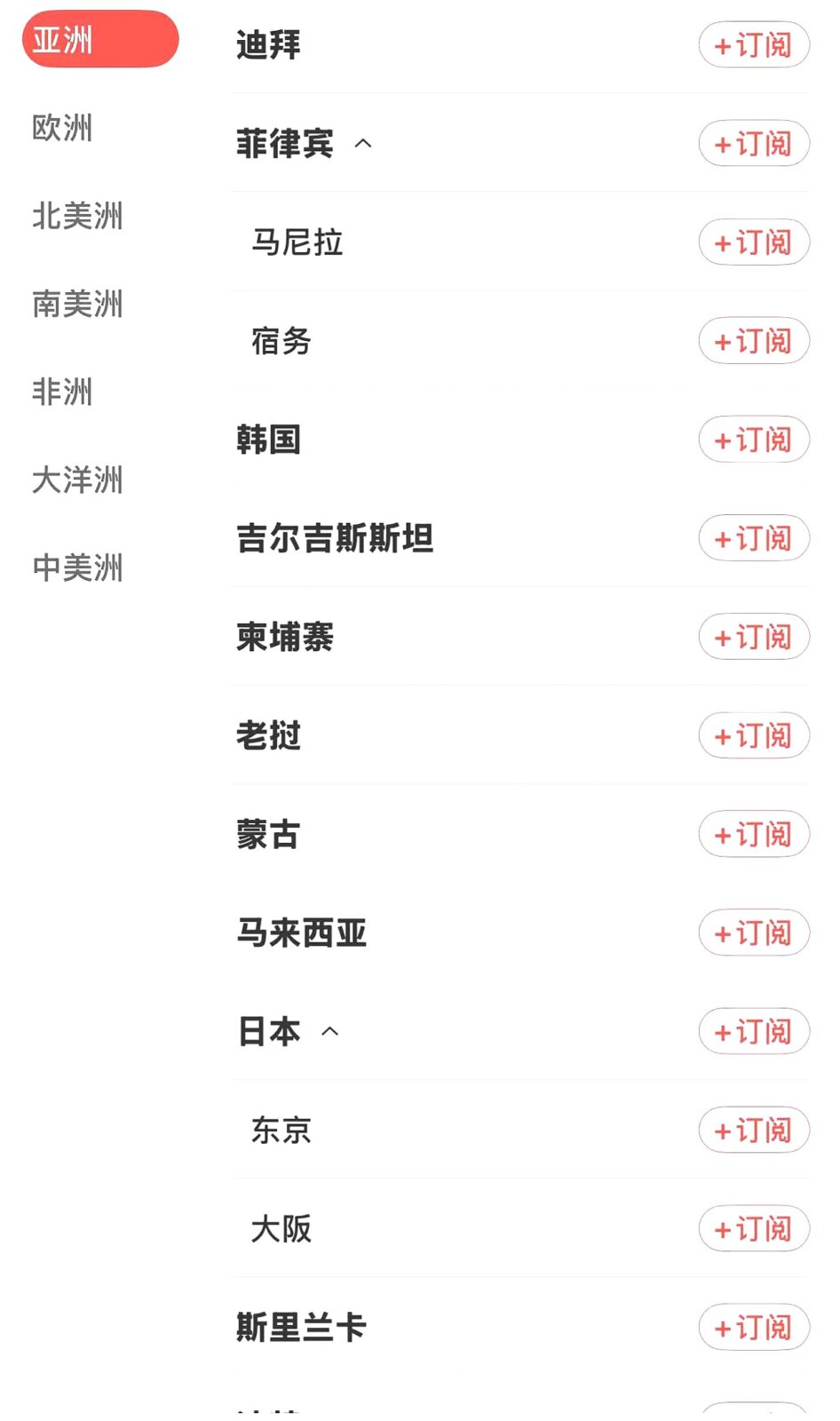The image size is (840, 1421).
Task: Subscribe to 蒙古
Action: coord(754,834)
